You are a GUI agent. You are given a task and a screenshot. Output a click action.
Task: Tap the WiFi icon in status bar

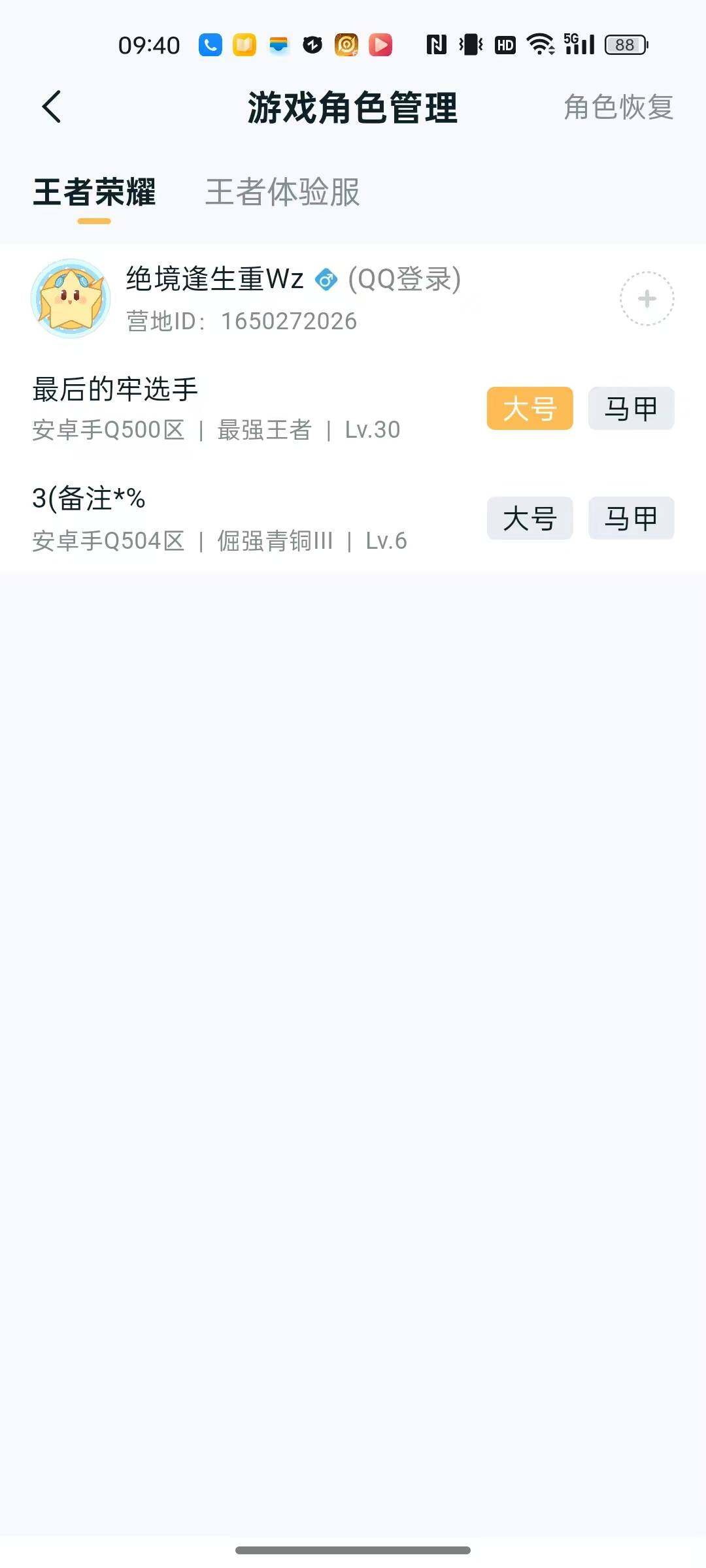(x=540, y=44)
